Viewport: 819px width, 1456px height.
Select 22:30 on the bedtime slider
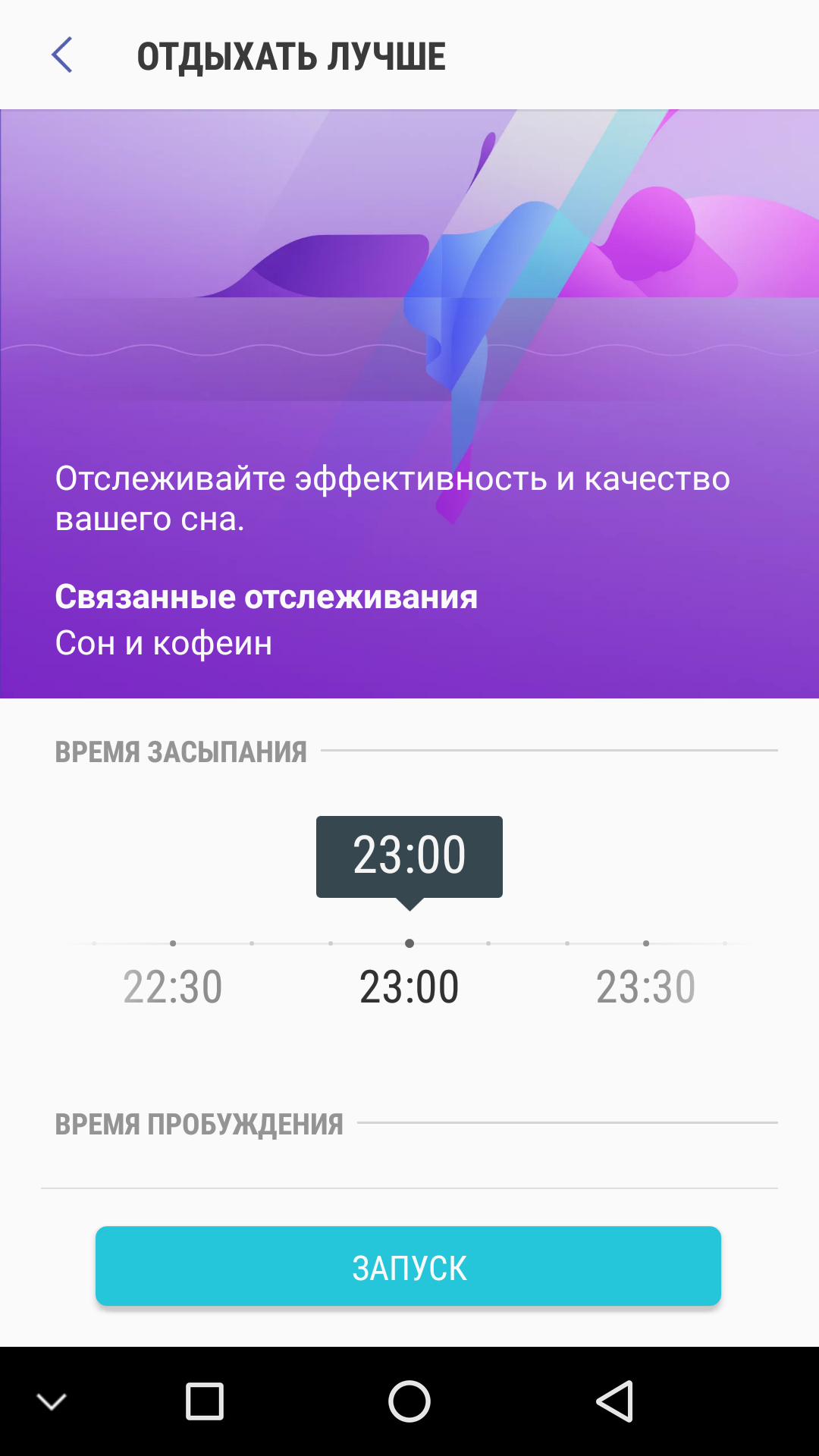point(173,987)
